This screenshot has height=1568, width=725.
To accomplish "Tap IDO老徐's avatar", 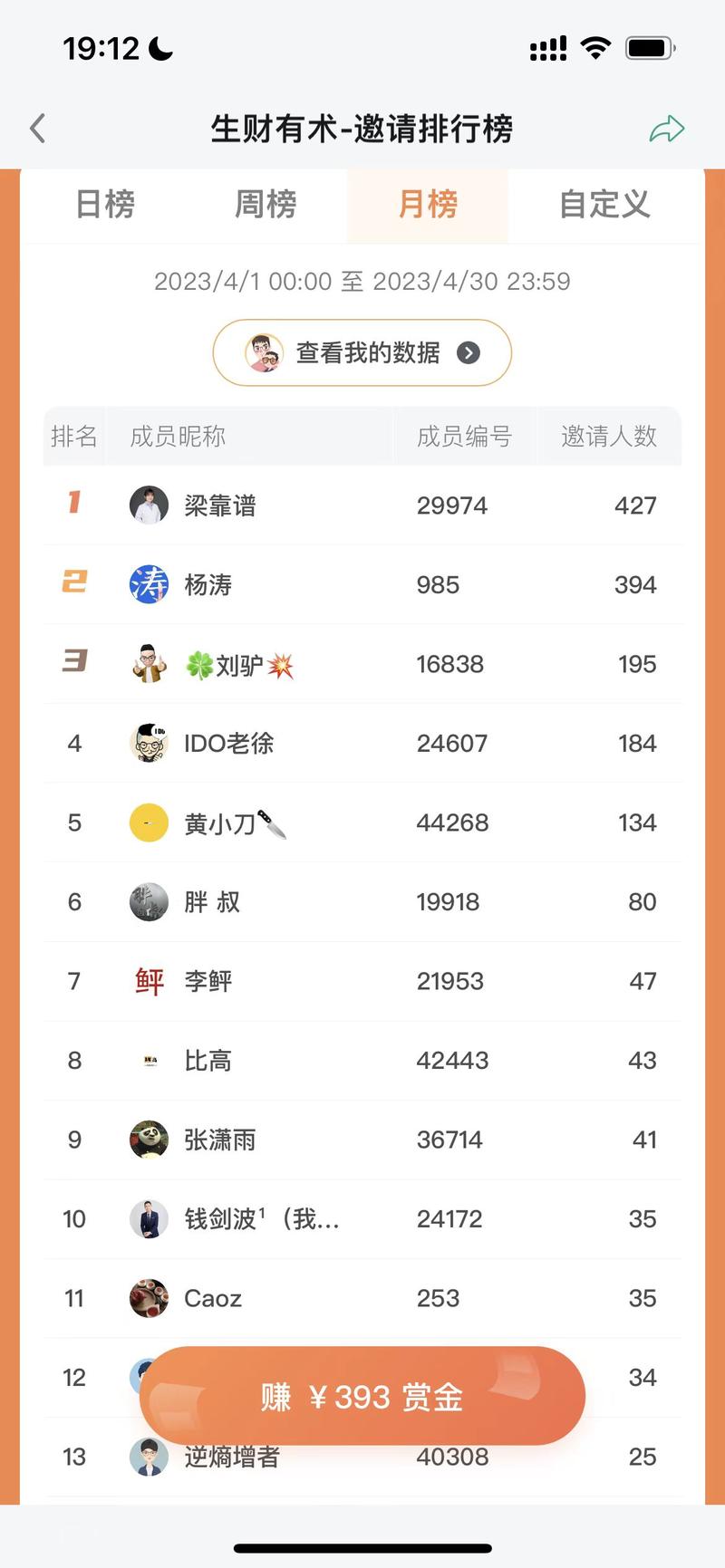I will [149, 743].
